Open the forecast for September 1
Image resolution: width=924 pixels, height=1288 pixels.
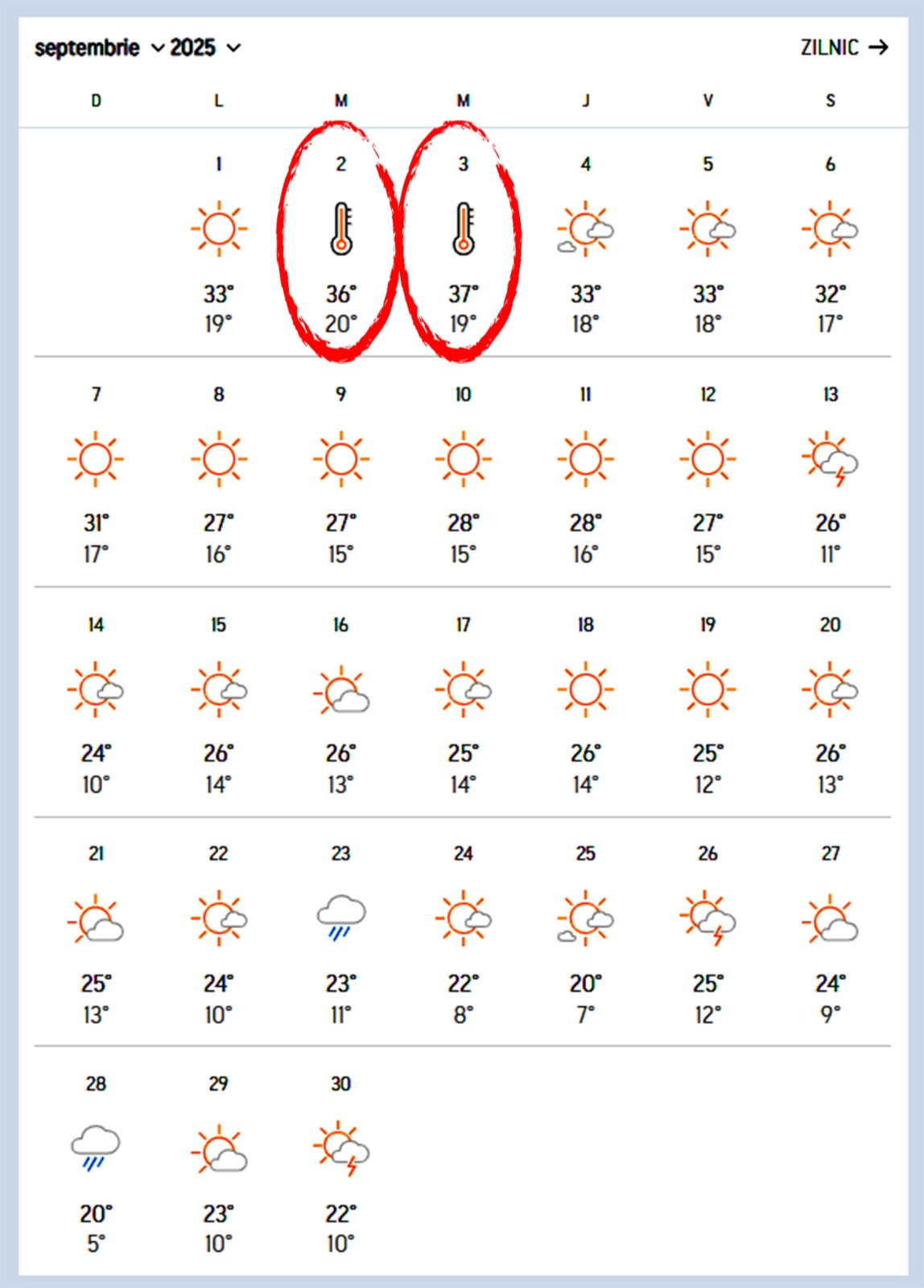[218, 242]
